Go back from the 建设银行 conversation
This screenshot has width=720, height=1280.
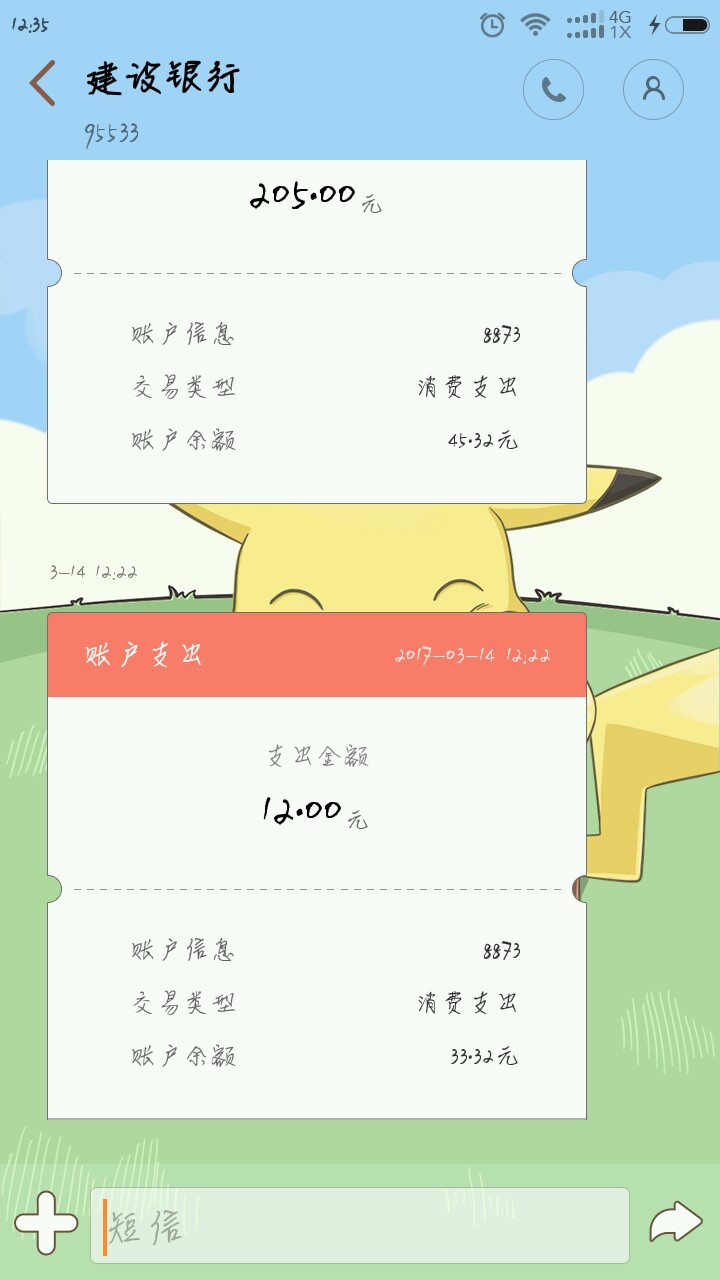42,83
